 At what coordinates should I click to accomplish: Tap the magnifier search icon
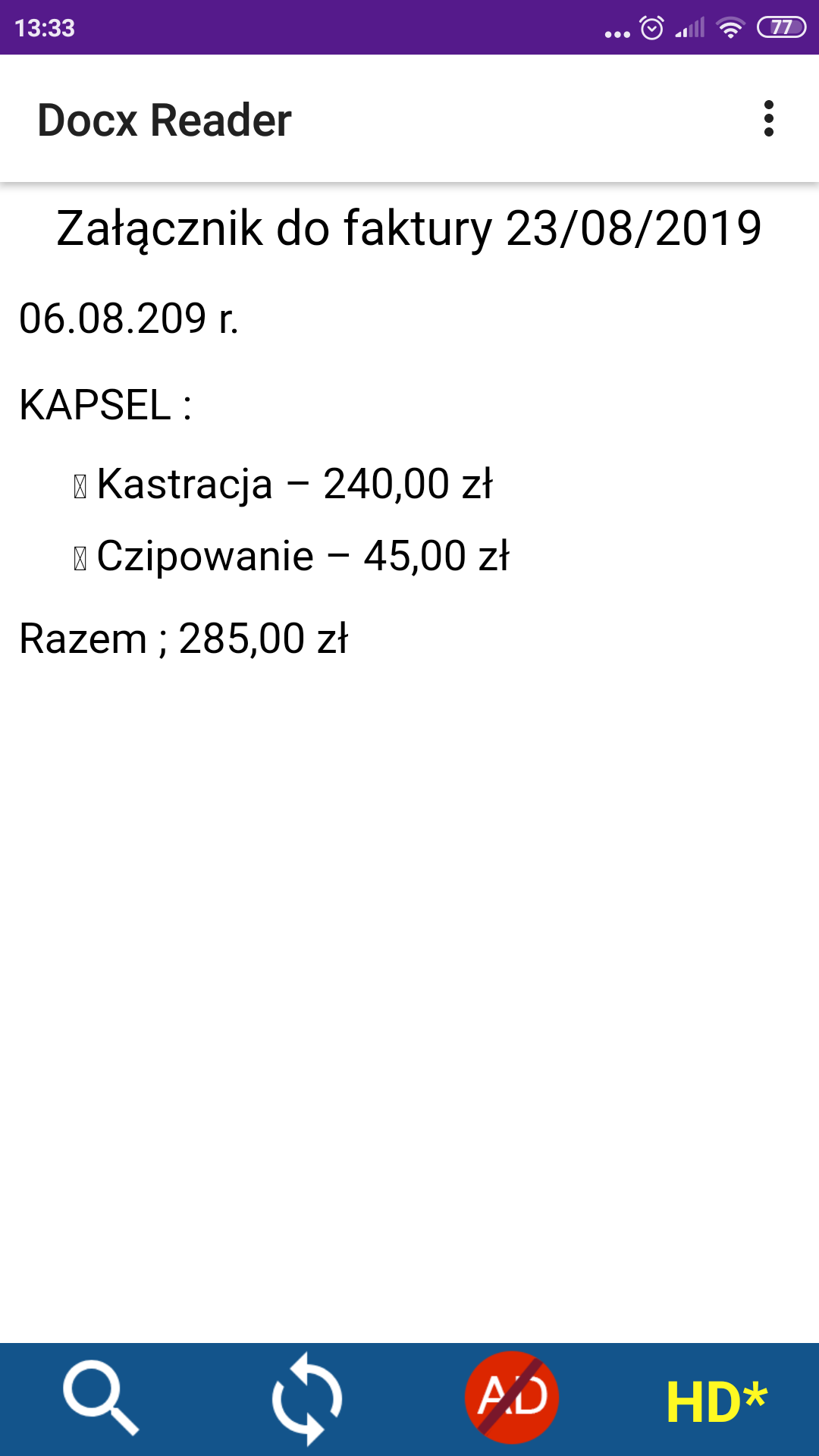[102, 1399]
